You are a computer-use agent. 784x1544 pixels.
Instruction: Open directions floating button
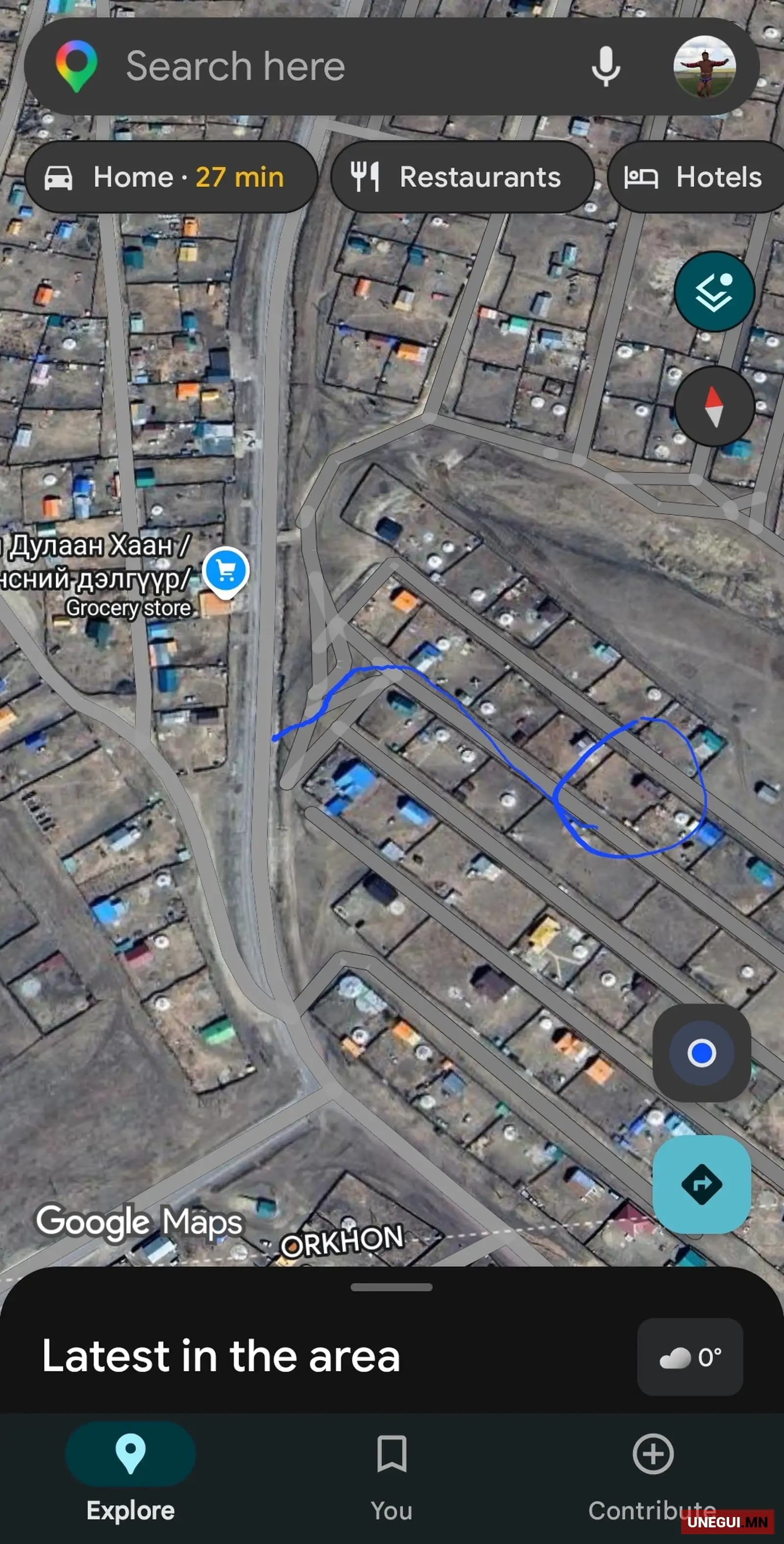[x=701, y=1184]
